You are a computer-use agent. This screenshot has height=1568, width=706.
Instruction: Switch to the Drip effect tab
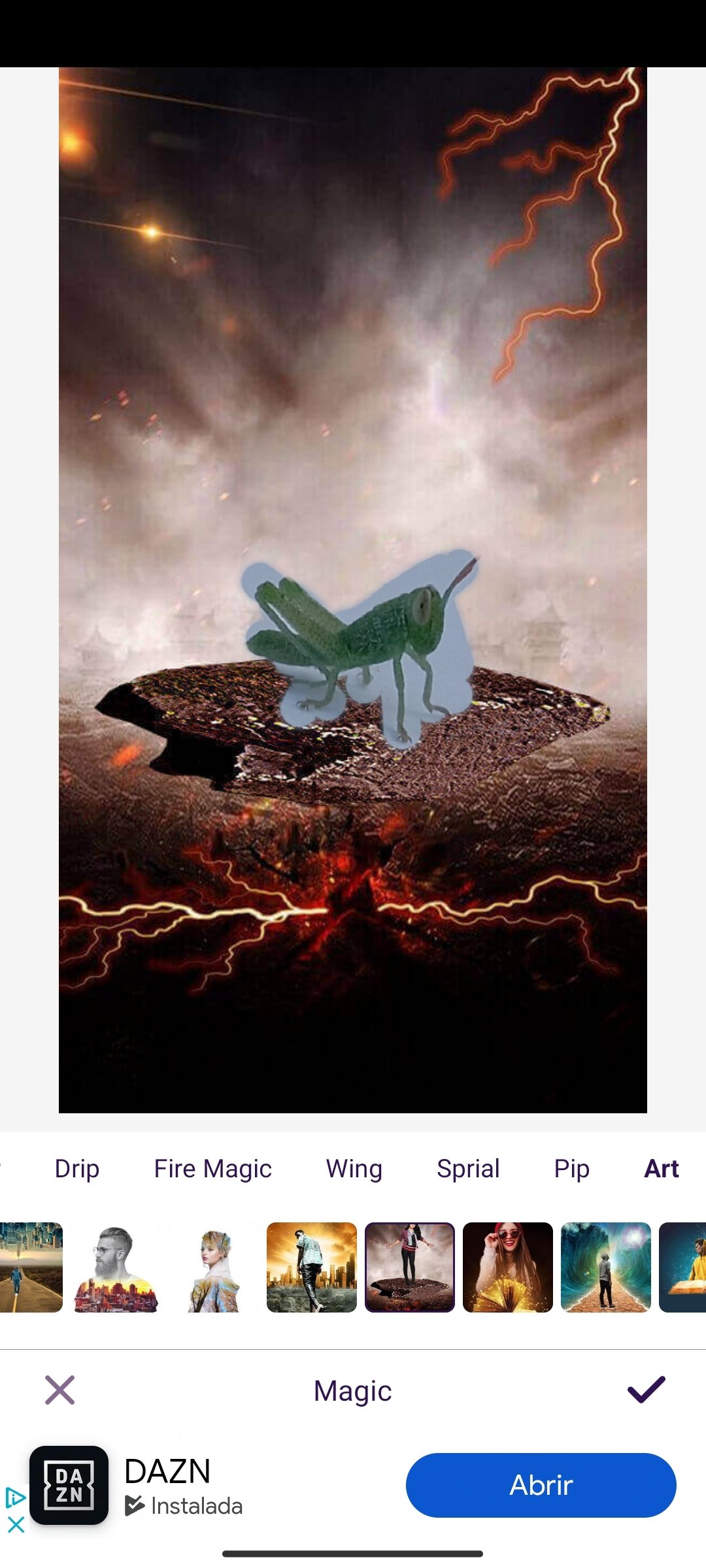click(77, 1169)
